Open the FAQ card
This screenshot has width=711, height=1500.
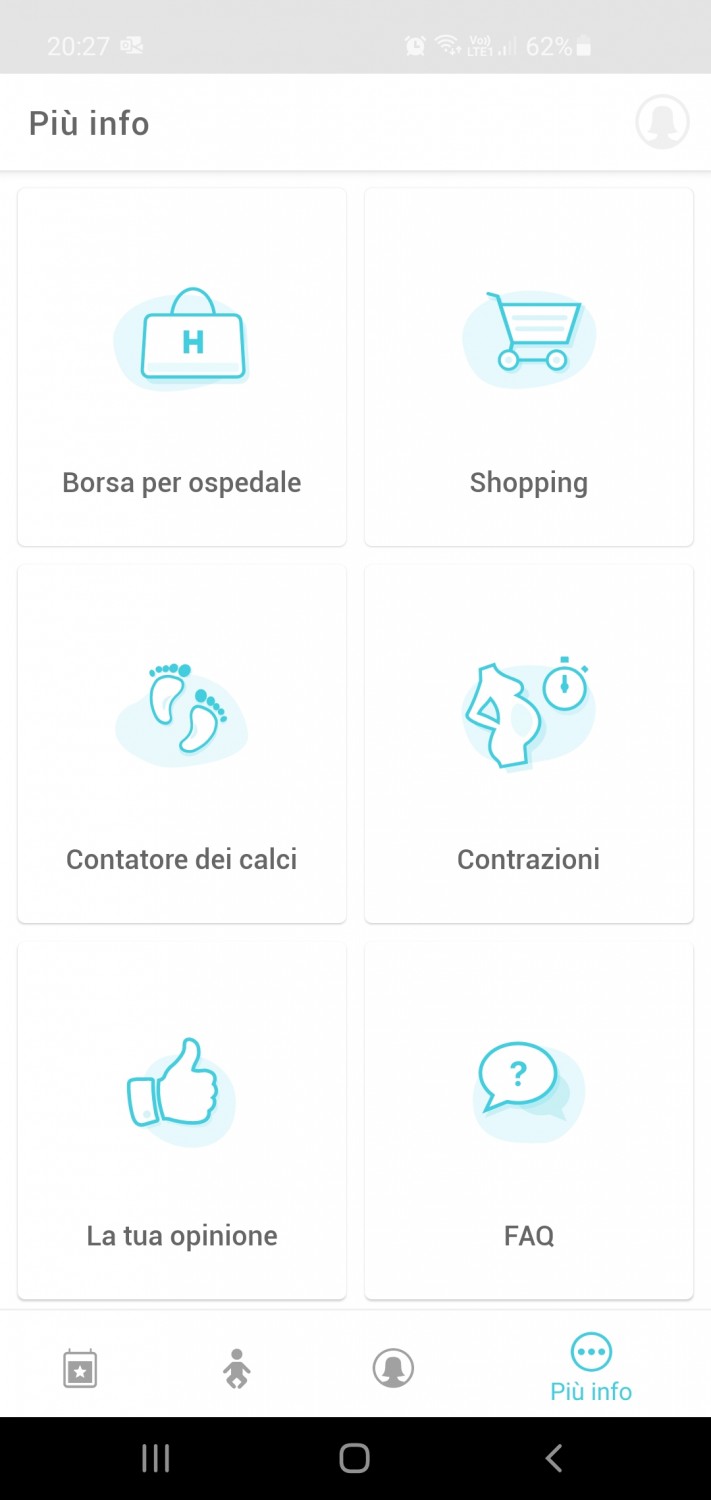pyautogui.click(x=529, y=1120)
